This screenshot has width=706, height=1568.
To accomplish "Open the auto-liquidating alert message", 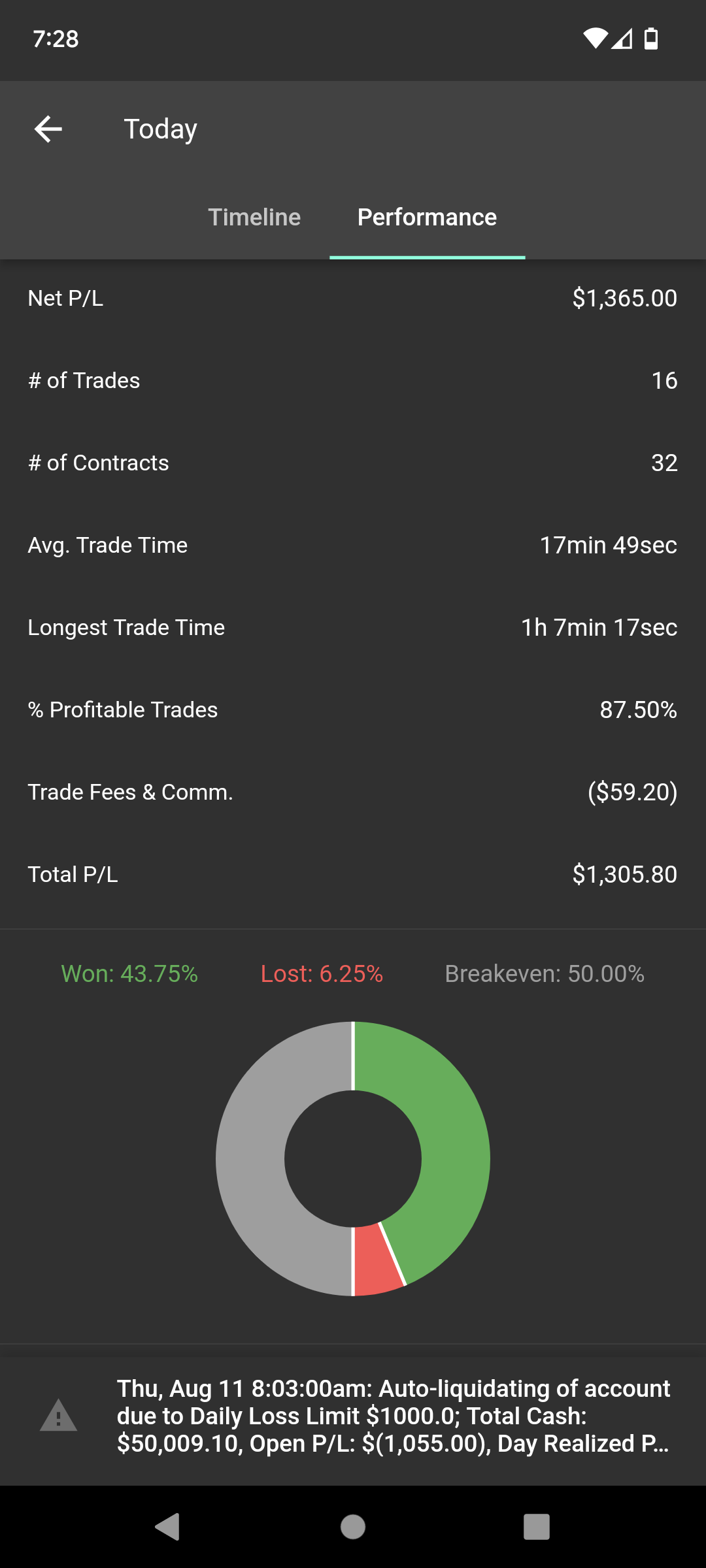I will [x=353, y=1416].
